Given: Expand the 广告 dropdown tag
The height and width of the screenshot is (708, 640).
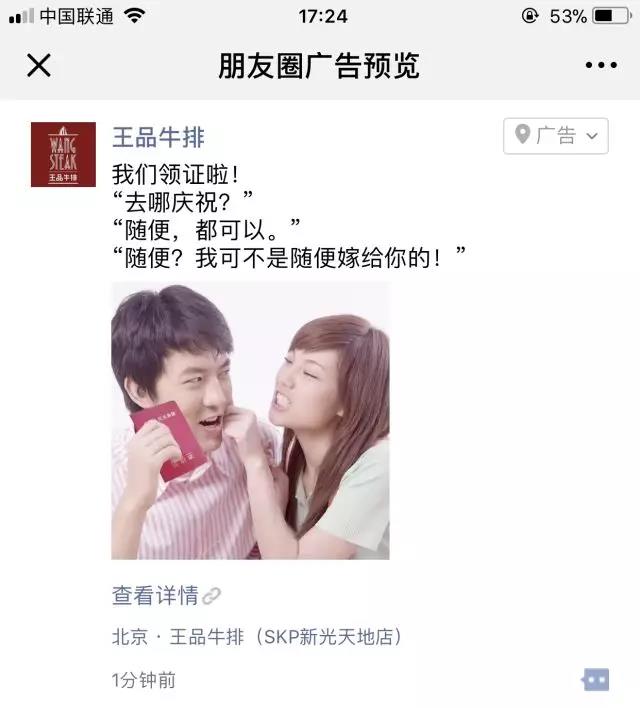Looking at the screenshot, I should point(556,135).
